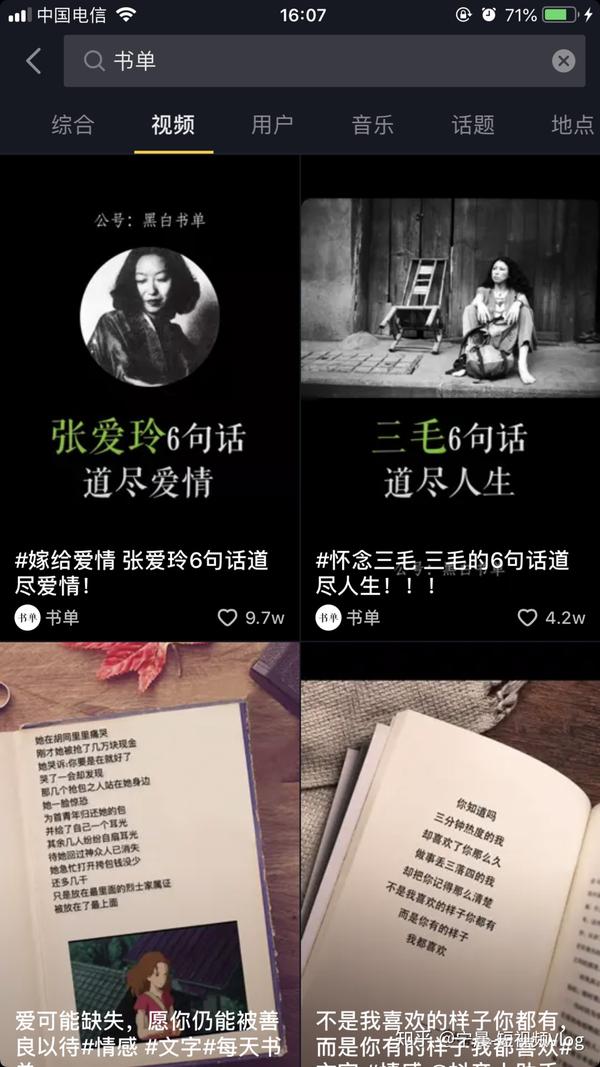This screenshot has height=1067, width=600.
Task: Go back using the top-left arrow
Action: coord(33,61)
